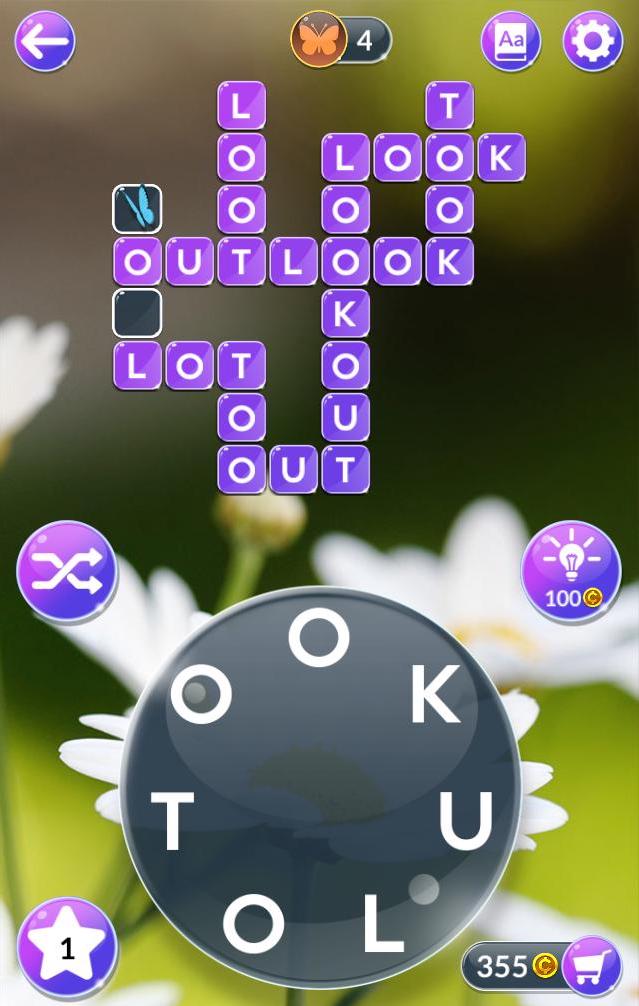Viewport: 639px width, 1006px height.
Task: Select the letter L in the wheel
Action: click(x=383, y=922)
